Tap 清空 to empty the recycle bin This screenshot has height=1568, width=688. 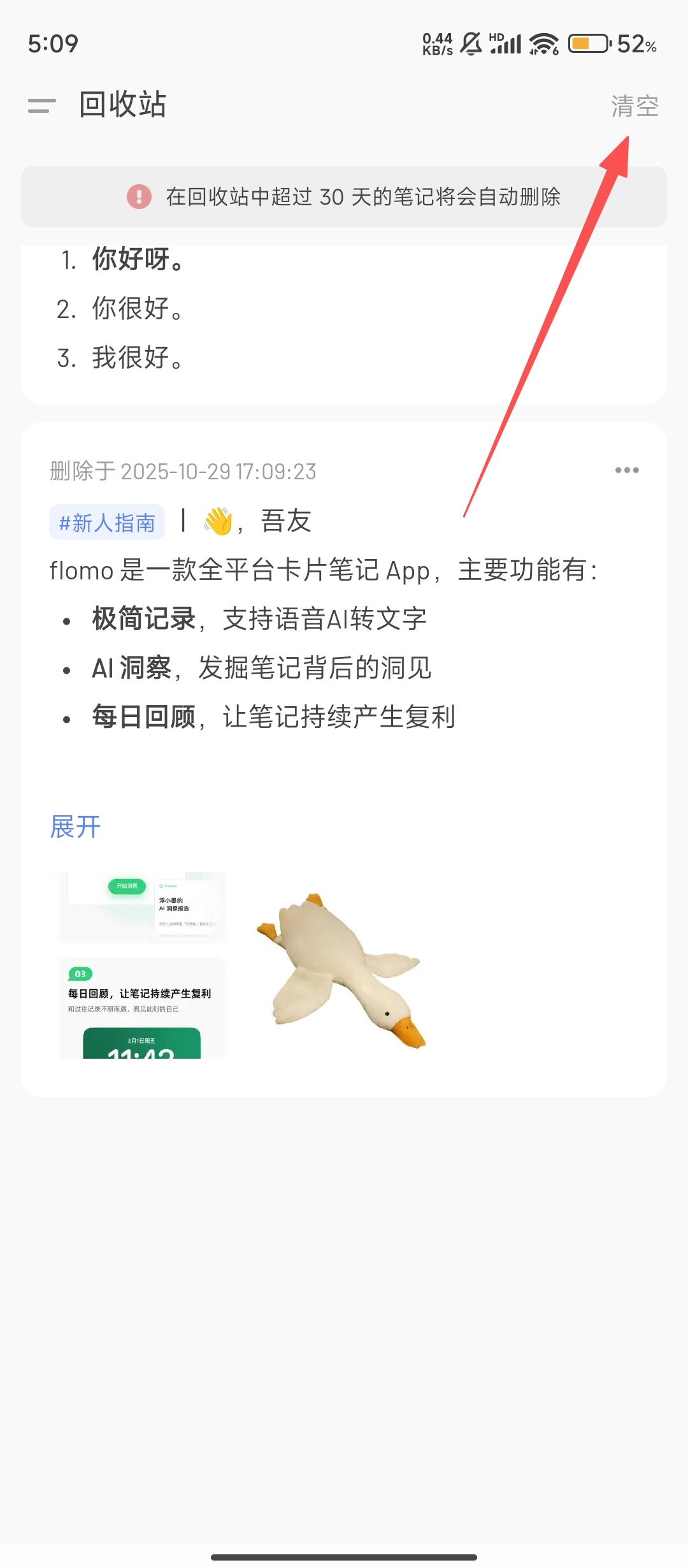click(x=634, y=106)
